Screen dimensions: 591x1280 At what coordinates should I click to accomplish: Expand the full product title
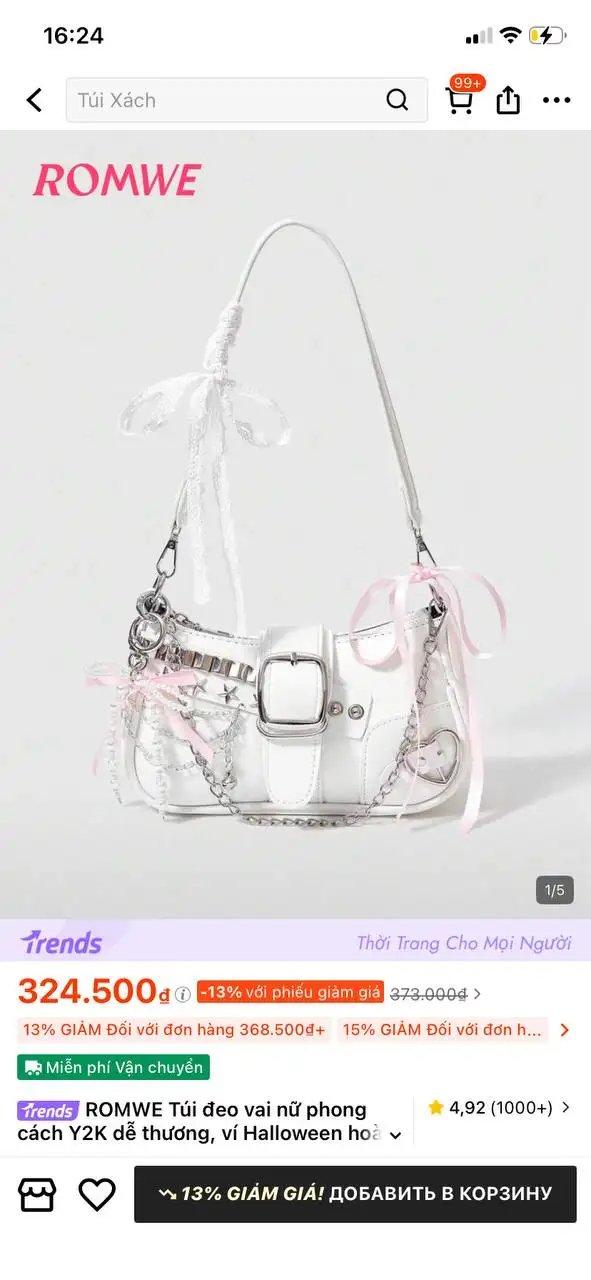395,1135
